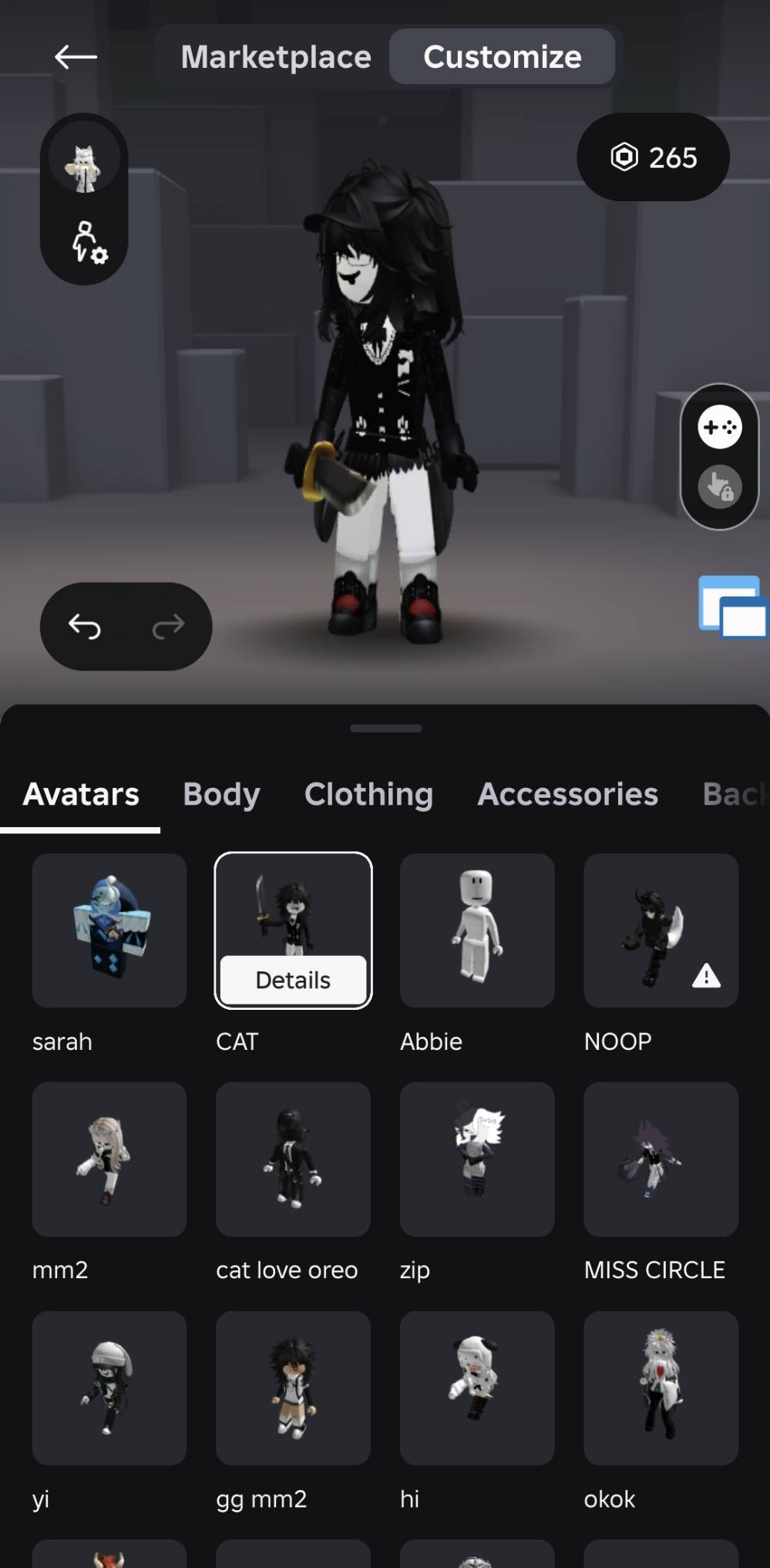Wear the MISS CIRCLE avatar

661,1159
